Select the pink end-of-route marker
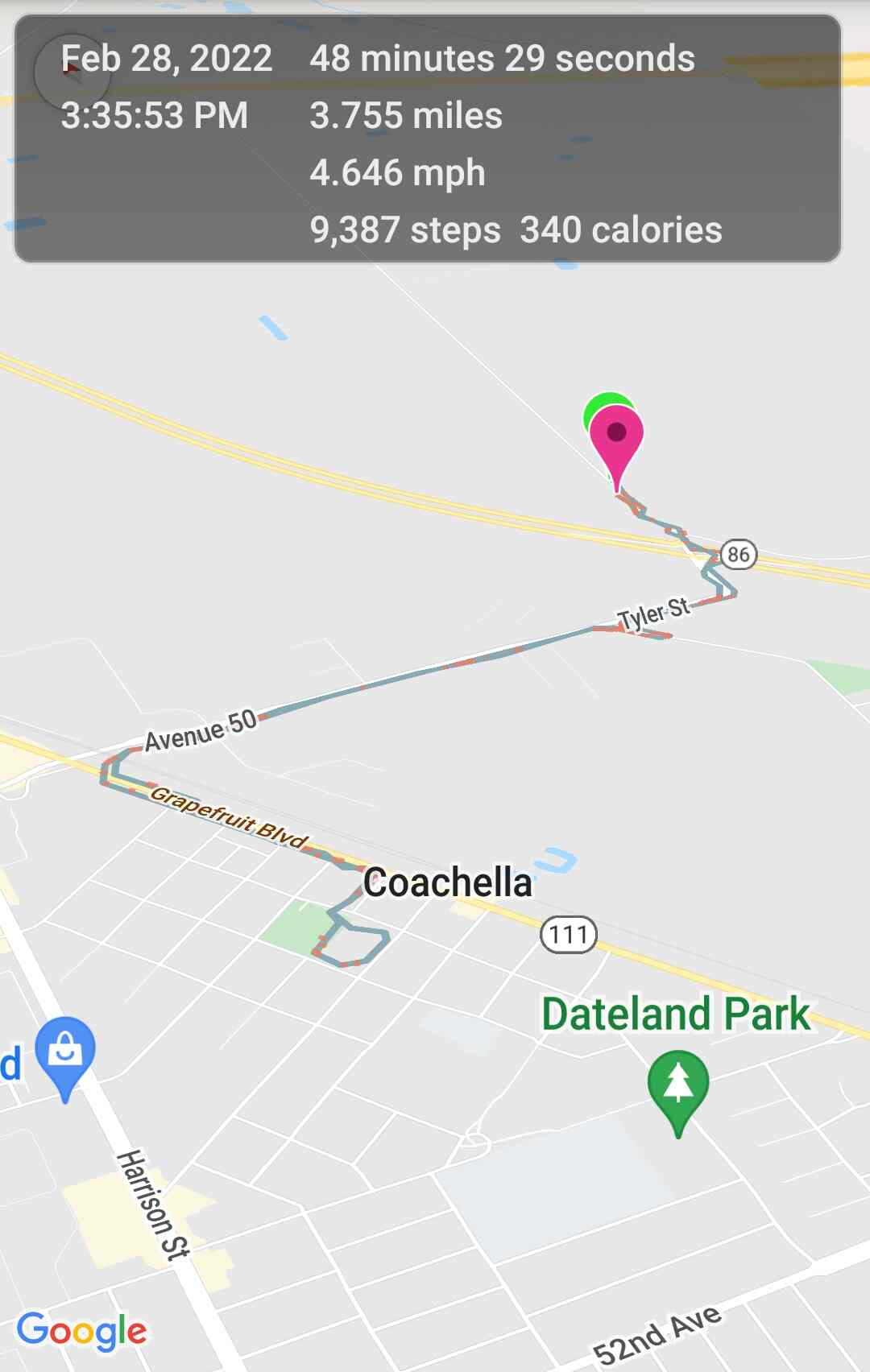 617,437
